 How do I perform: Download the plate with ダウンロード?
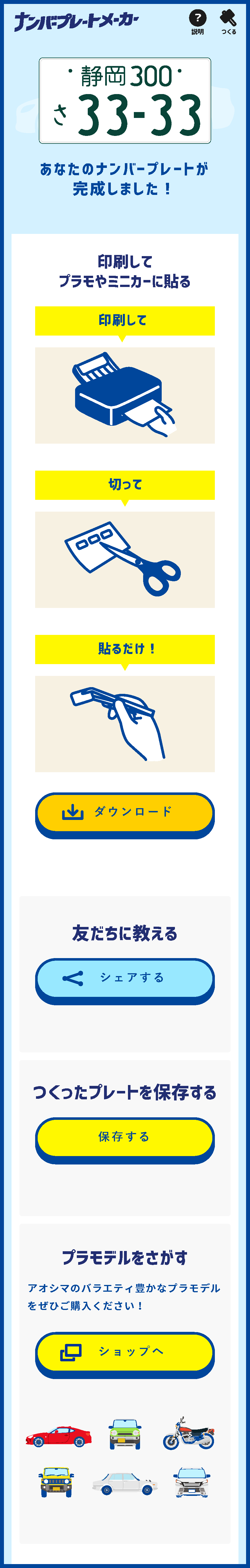(124, 813)
